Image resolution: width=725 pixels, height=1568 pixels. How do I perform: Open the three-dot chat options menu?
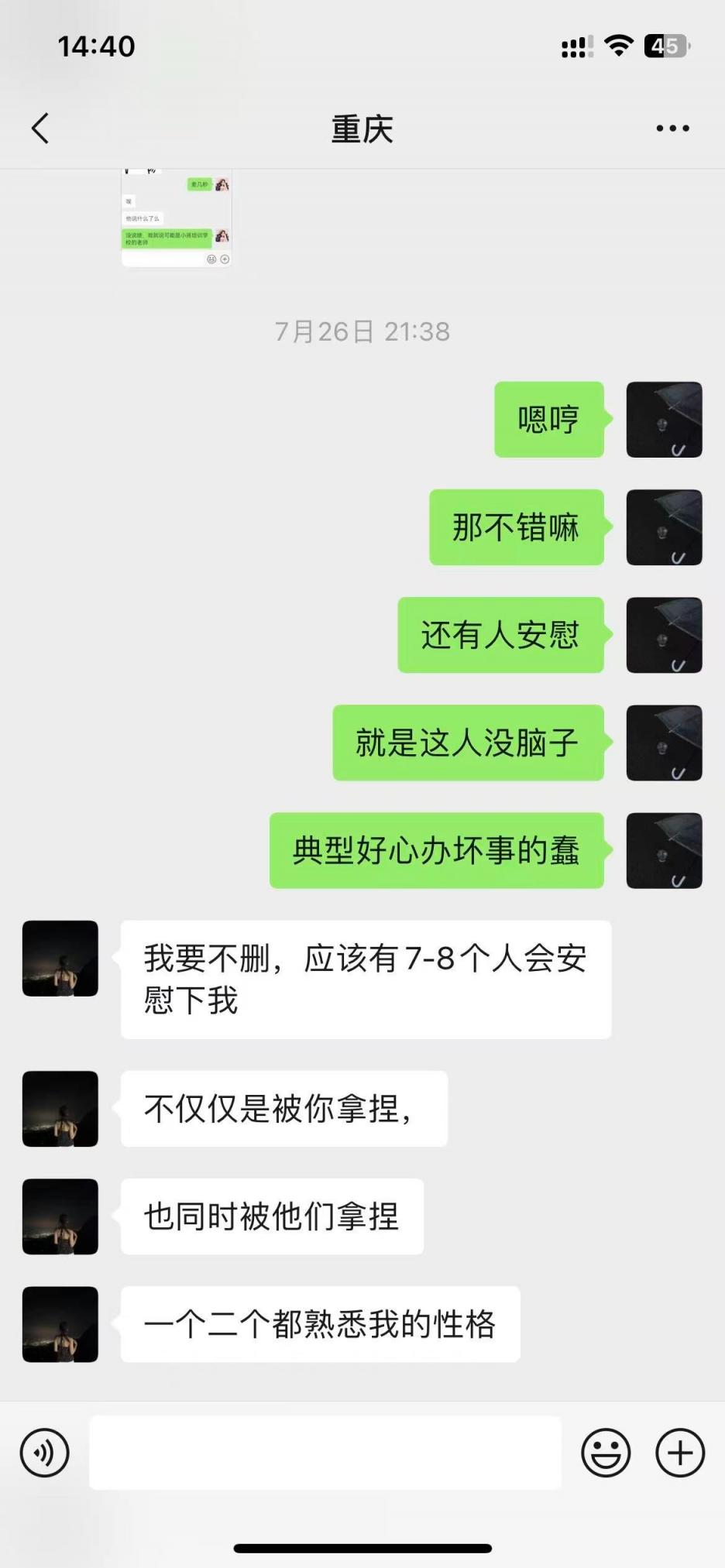pyautogui.click(x=672, y=129)
